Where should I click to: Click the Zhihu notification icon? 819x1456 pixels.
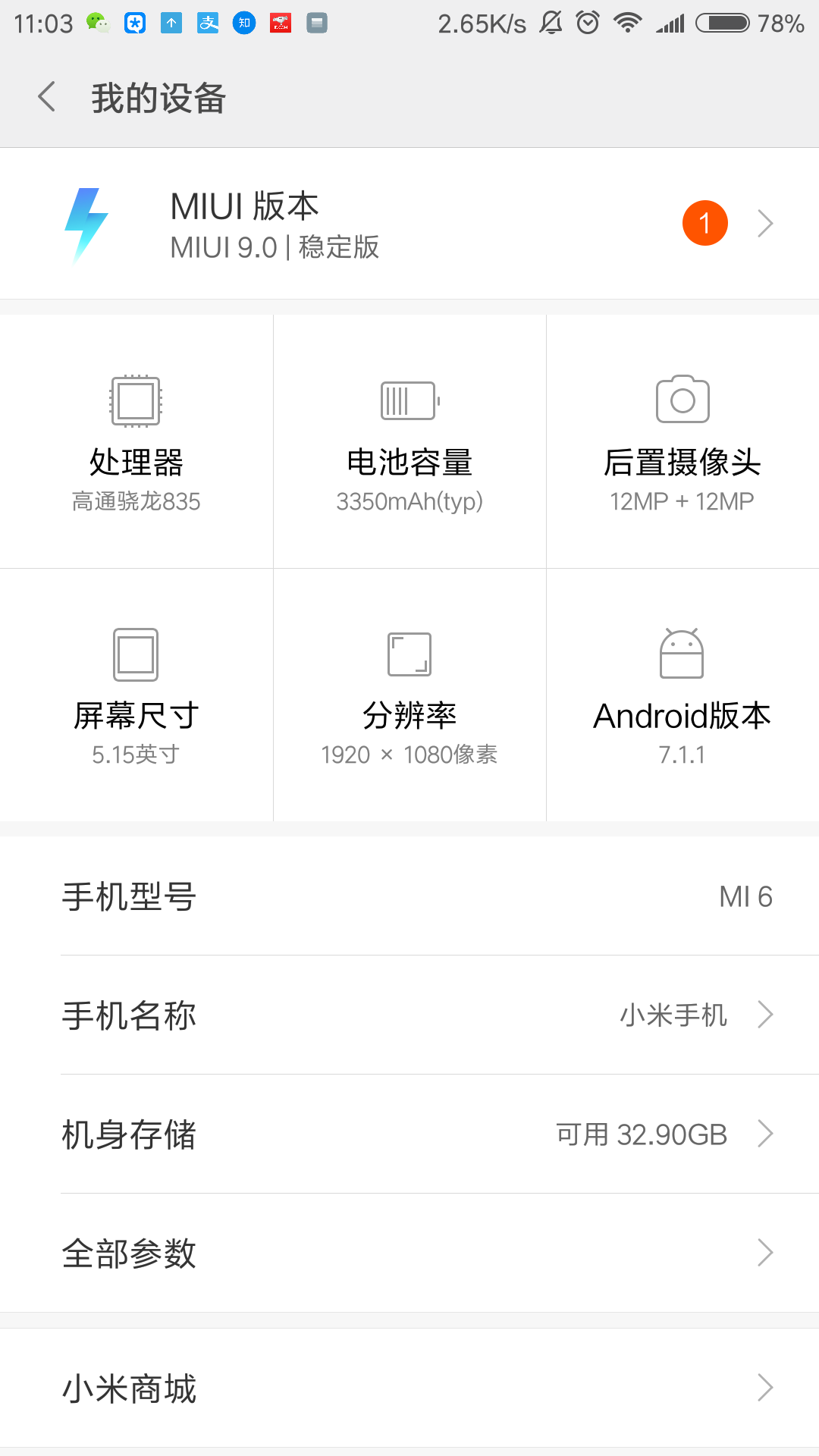[243, 23]
